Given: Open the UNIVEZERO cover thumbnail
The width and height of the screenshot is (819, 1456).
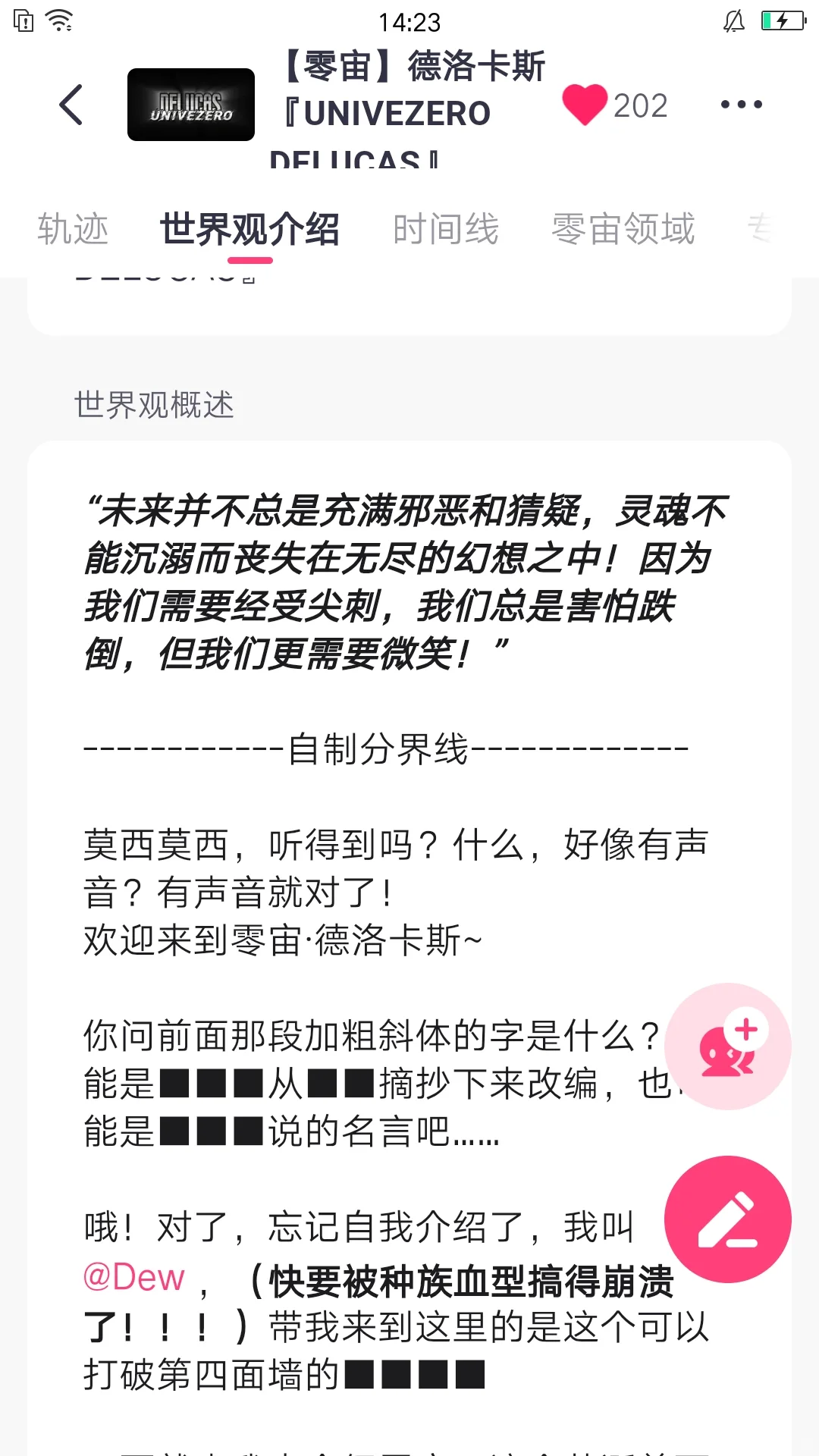Looking at the screenshot, I should [191, 105].
